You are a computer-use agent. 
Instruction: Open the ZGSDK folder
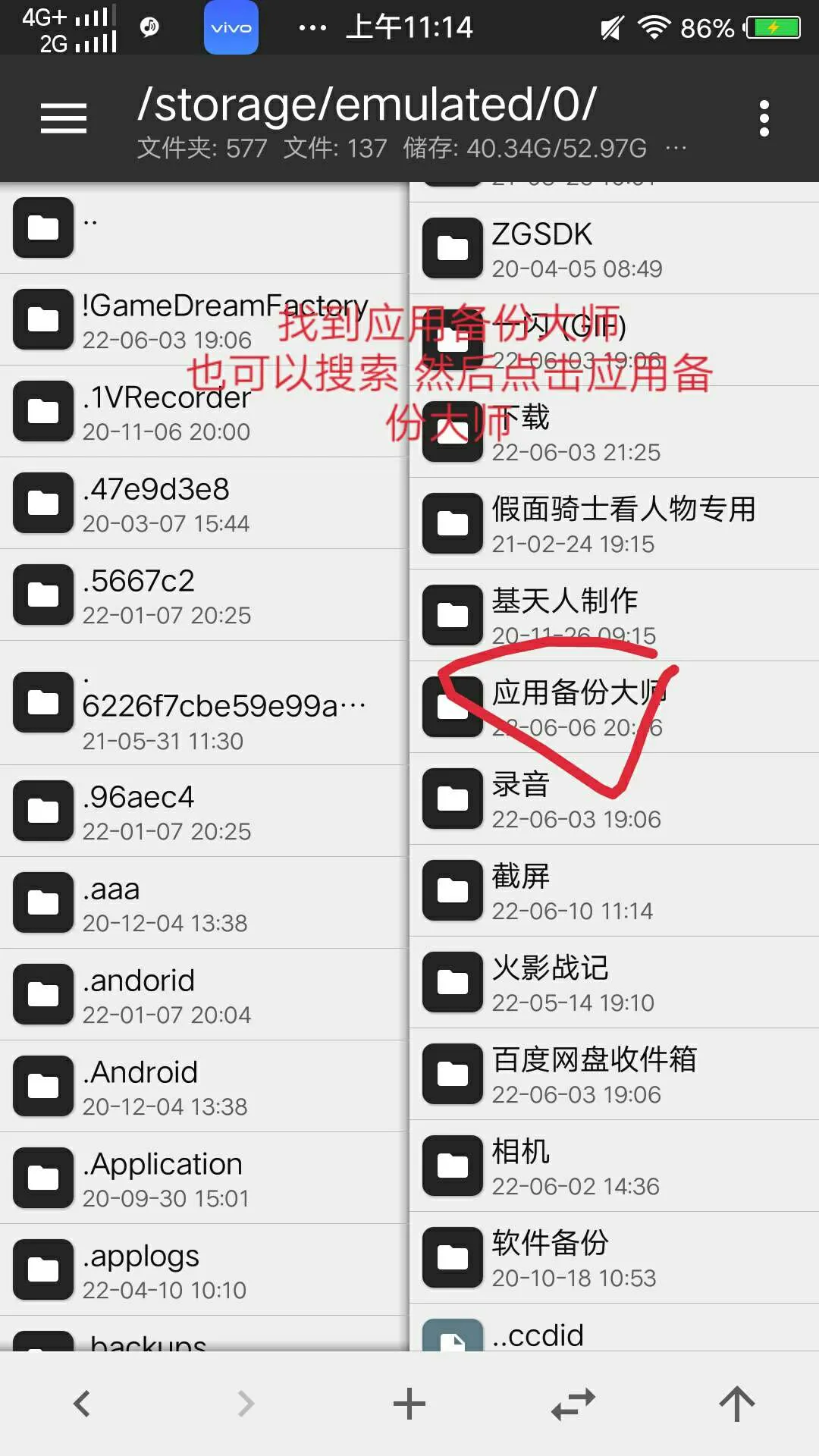coord(613,249)
